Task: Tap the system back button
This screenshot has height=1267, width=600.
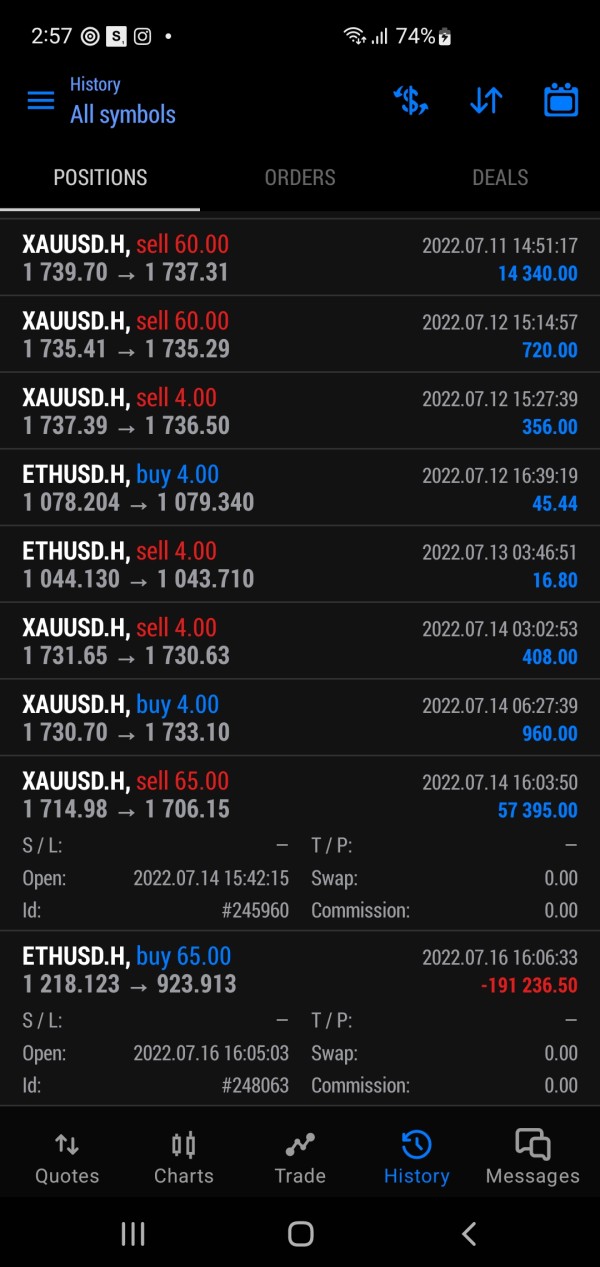Action: coord(468,1234)
